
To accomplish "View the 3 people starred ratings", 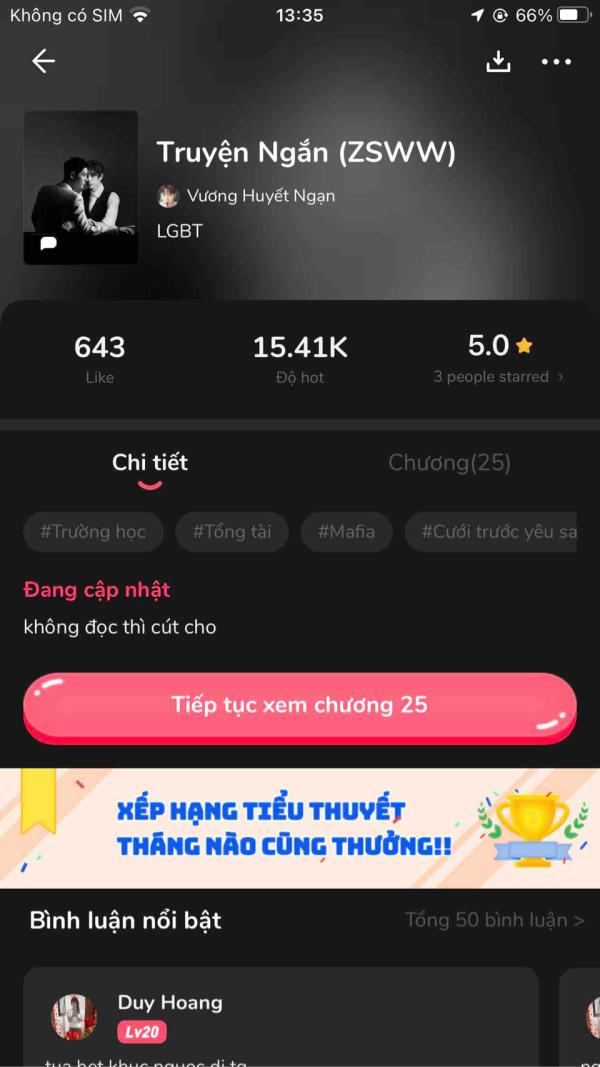I will (x=498, y=377).
